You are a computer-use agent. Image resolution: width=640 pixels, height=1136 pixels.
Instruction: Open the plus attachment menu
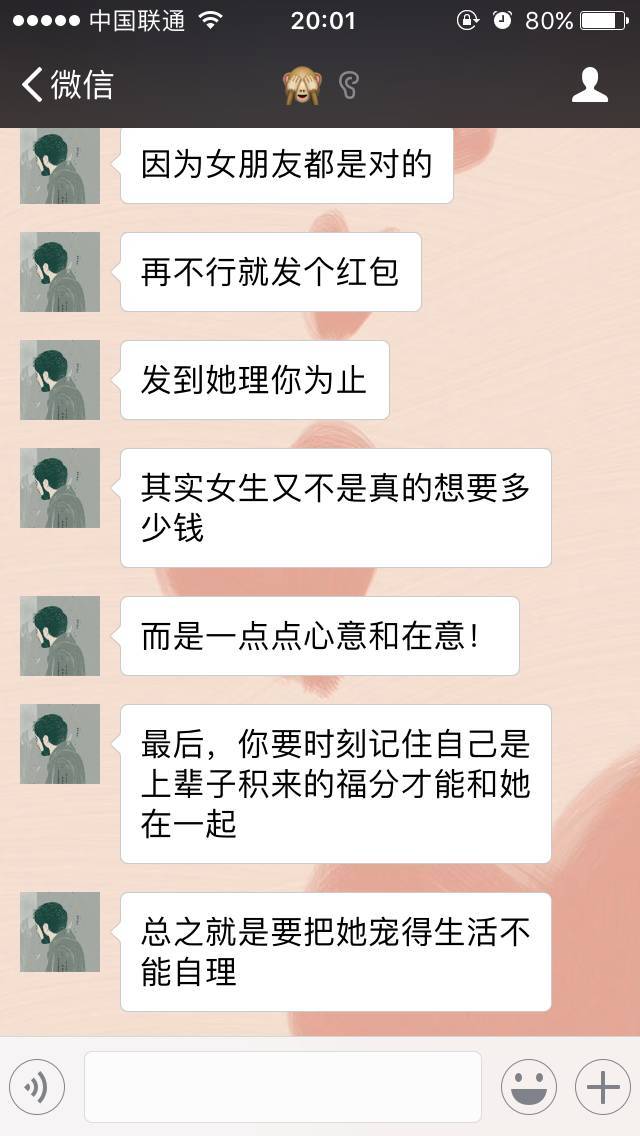click(602, 1086)
